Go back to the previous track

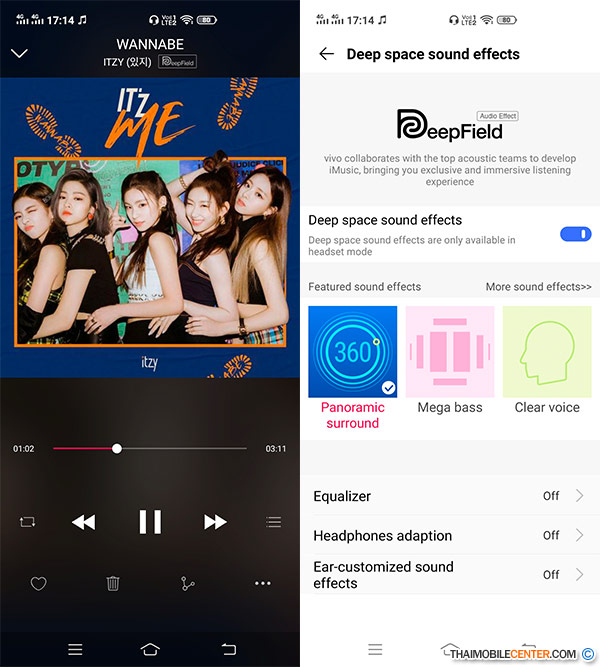click(x=84, y=521)
